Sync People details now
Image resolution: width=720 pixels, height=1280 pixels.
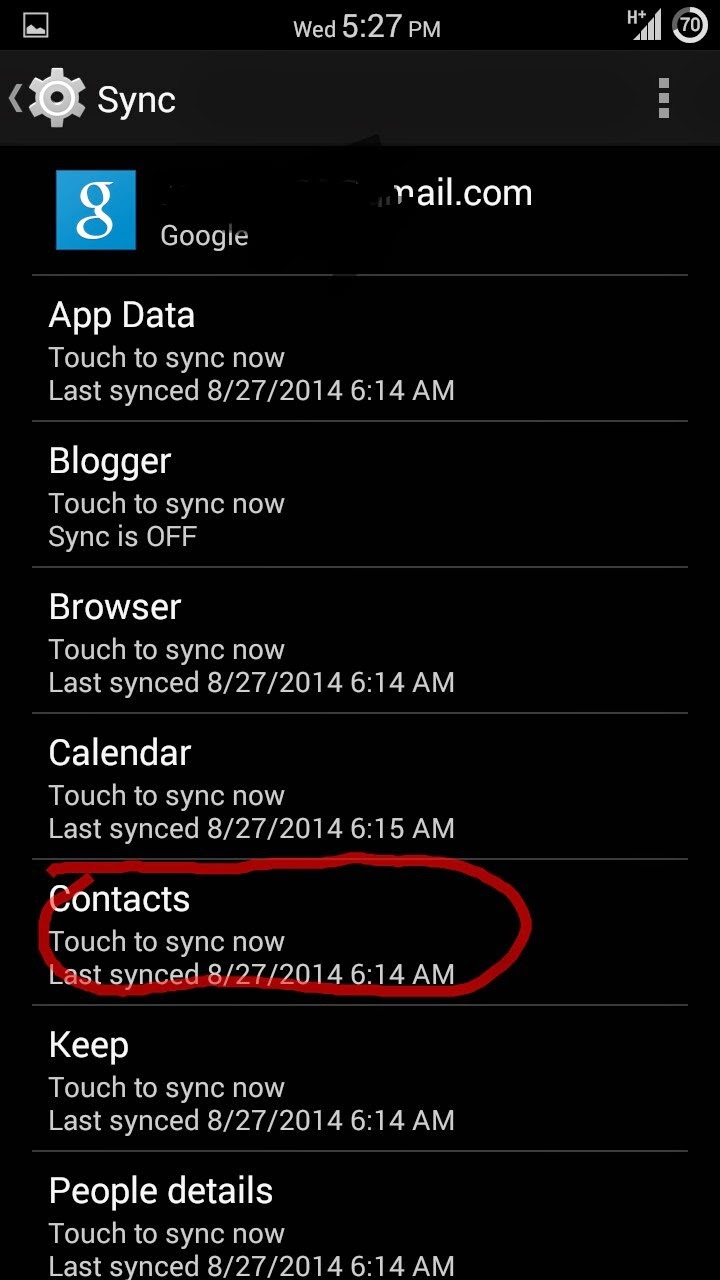[x=360, y=1220]
